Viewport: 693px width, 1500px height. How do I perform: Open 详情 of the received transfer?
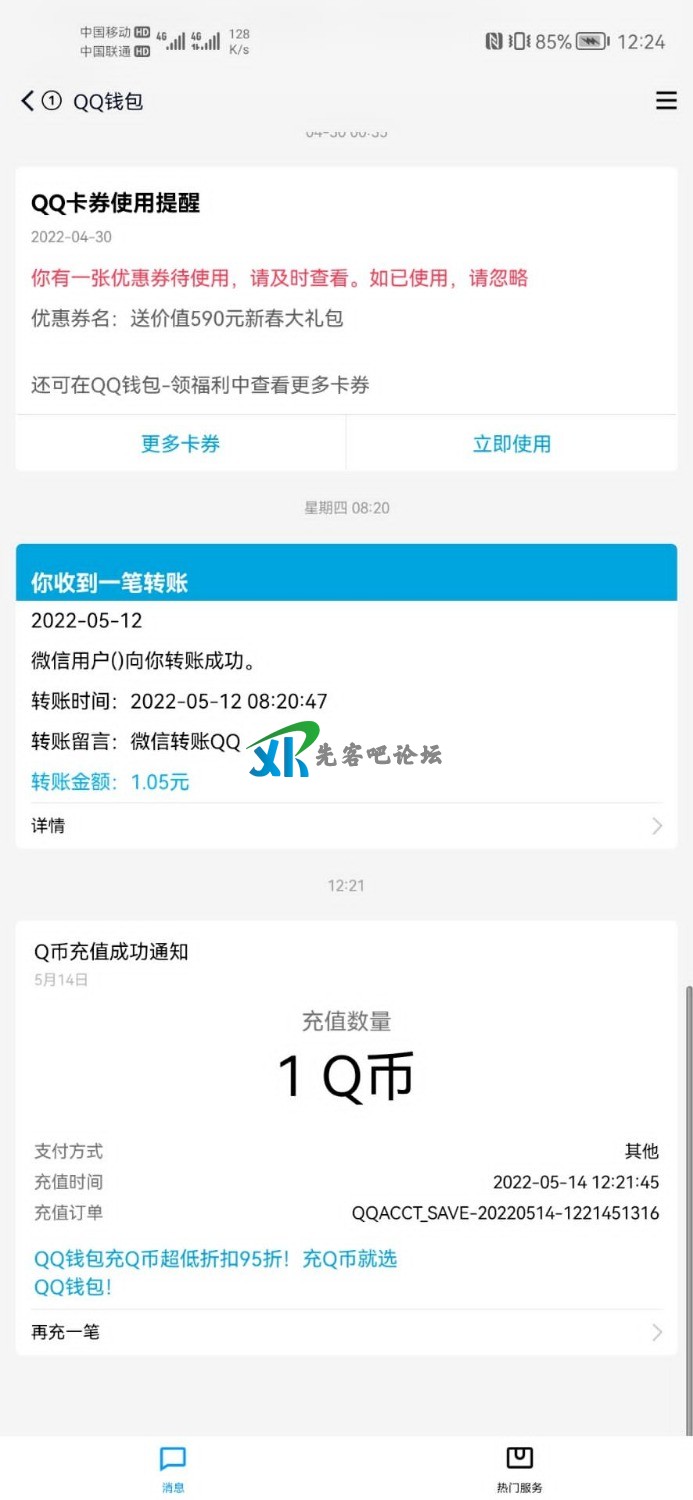pos(346,826)
